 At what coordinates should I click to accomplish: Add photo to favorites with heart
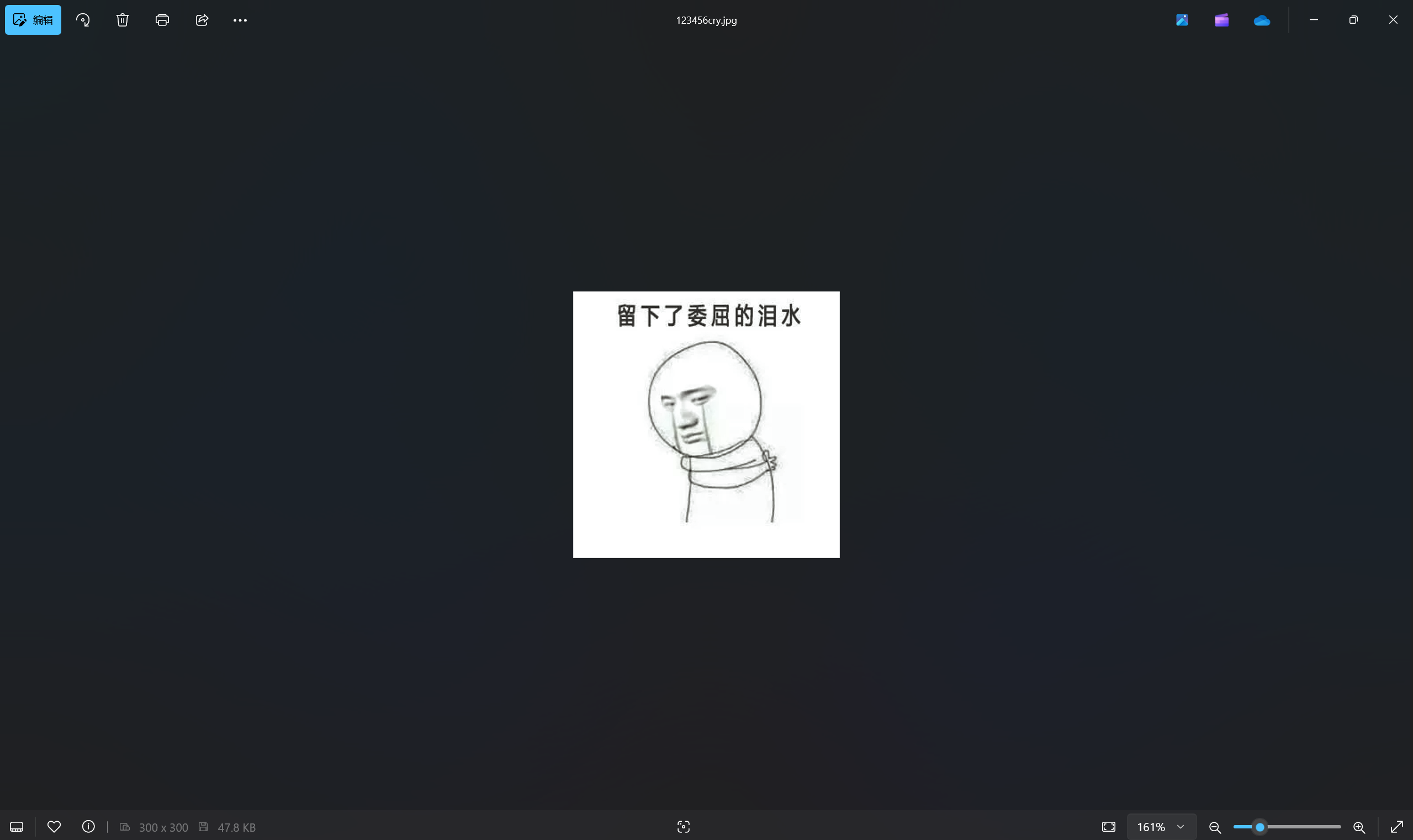tap(54, 826)
